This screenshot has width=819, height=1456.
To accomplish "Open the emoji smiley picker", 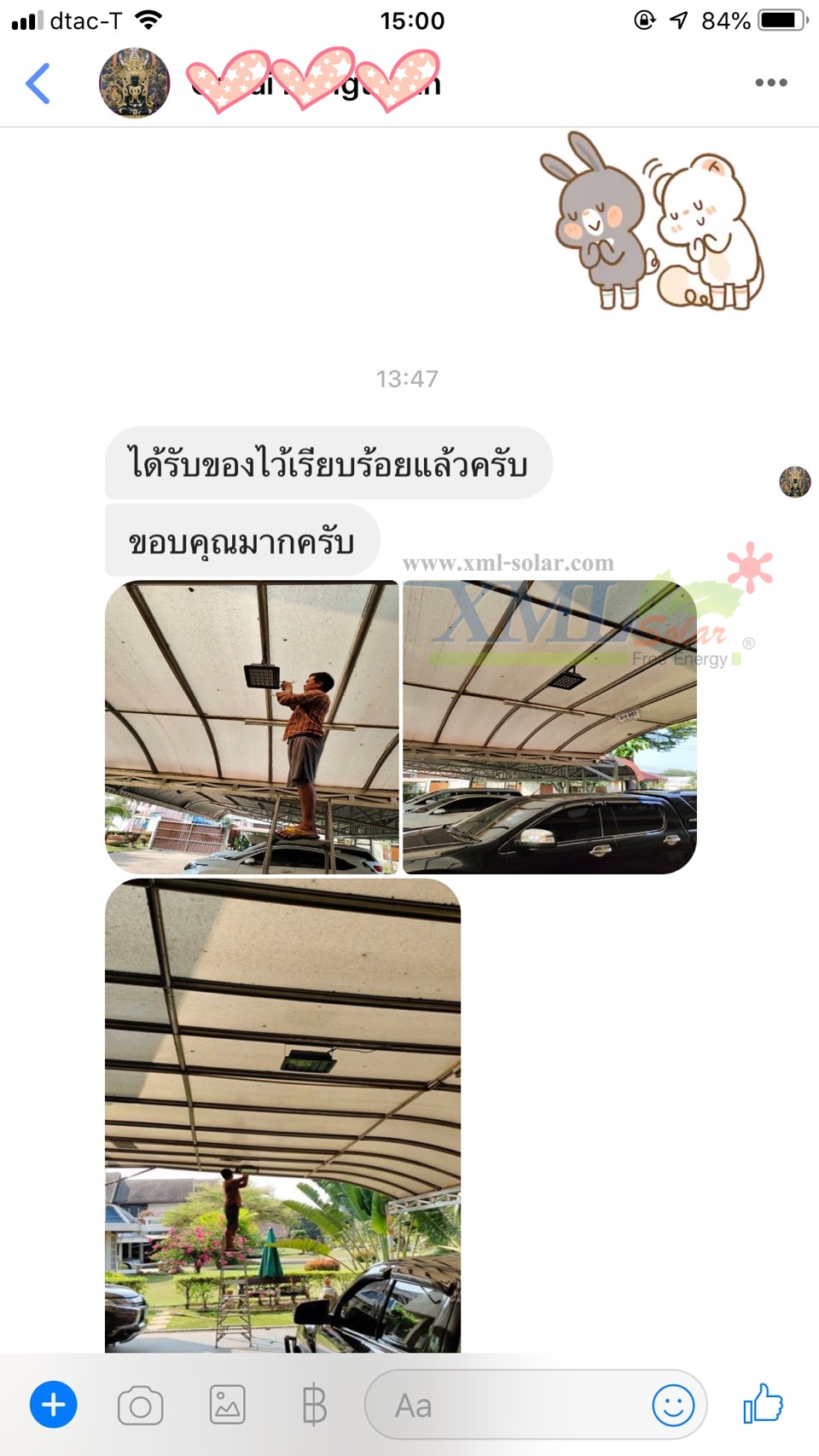I will click(673, 1404).
